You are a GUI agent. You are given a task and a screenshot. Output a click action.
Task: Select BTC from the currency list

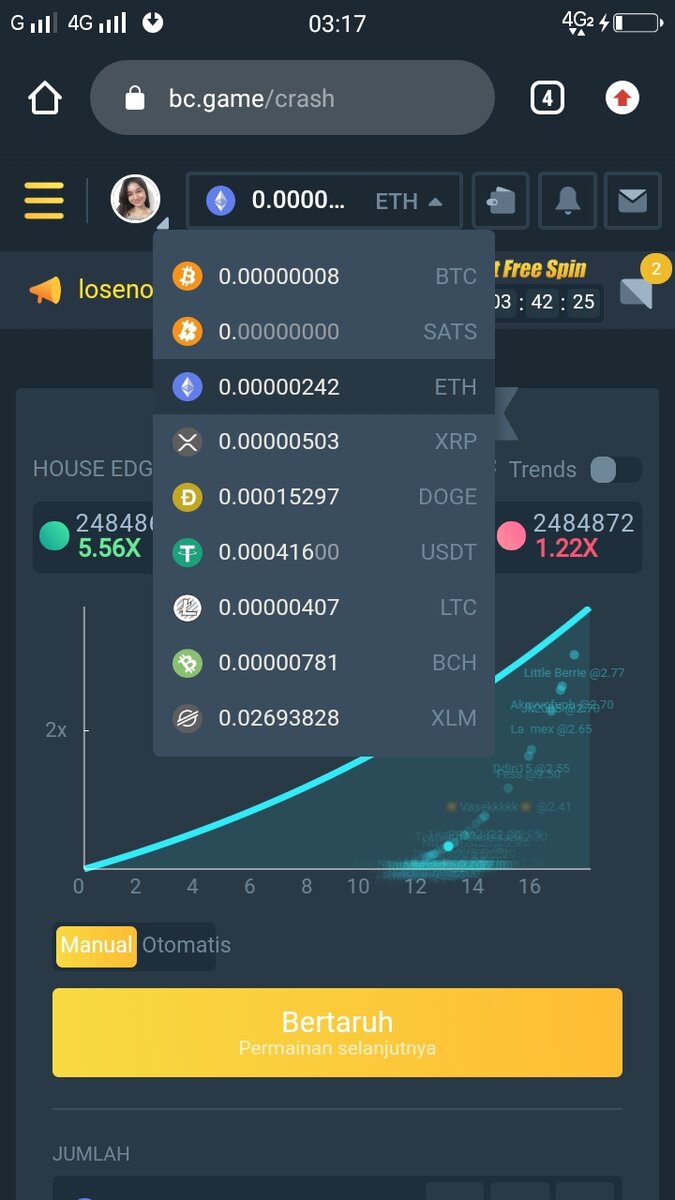coord(324,276)
